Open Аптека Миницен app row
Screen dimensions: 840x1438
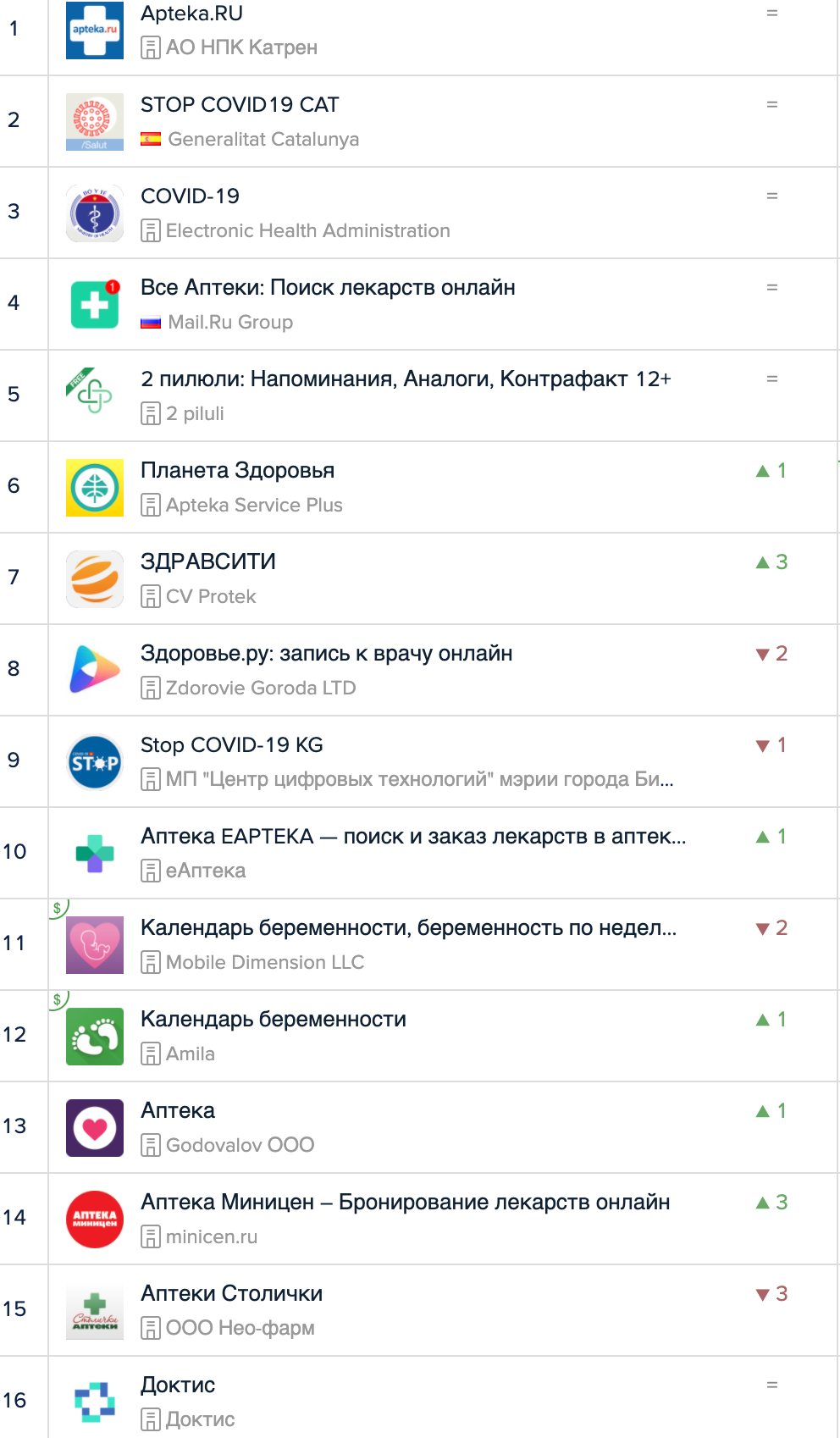click(x=405, y=1203)
